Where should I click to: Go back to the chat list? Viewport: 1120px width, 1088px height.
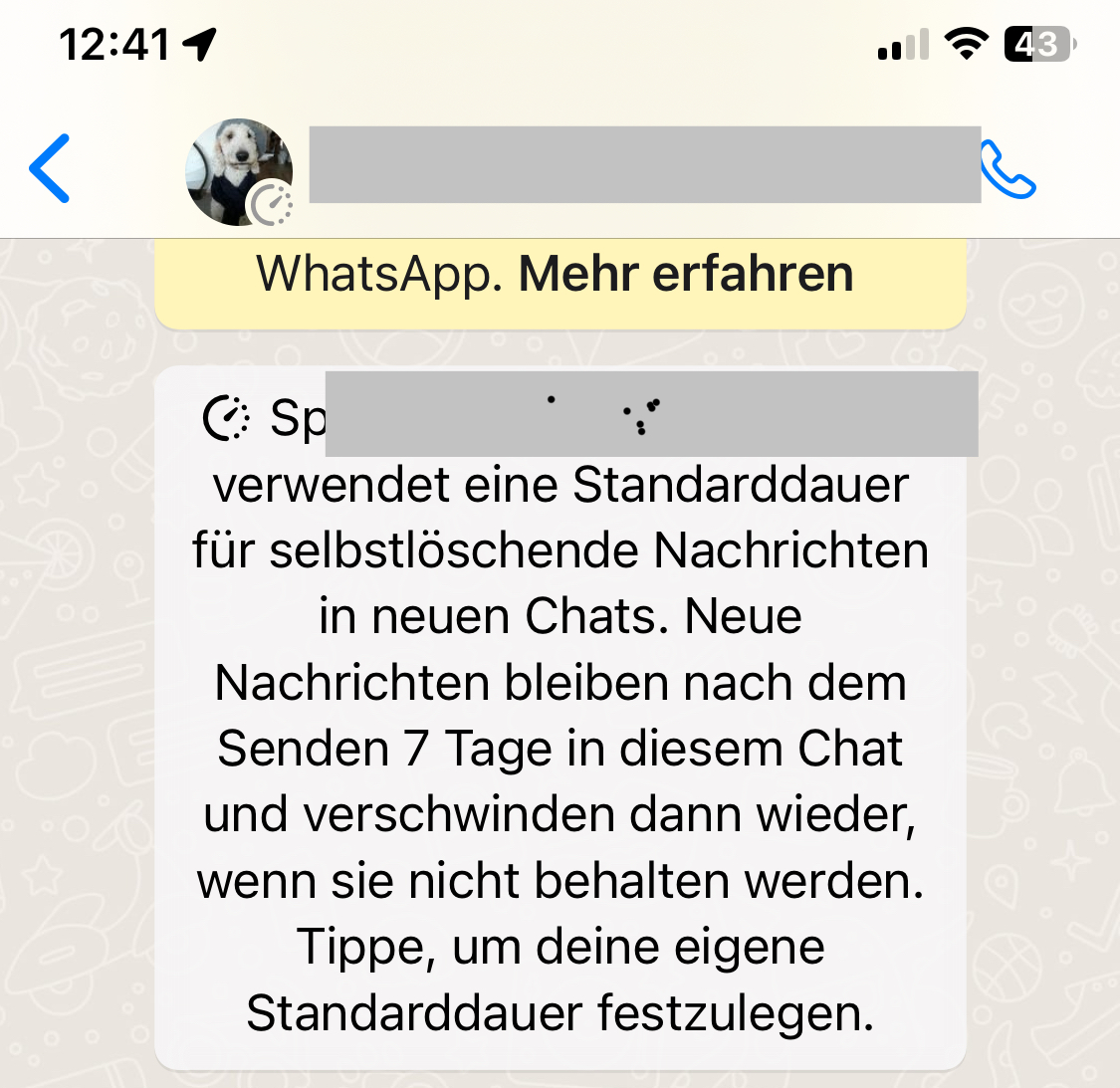(x=50, y=169)
